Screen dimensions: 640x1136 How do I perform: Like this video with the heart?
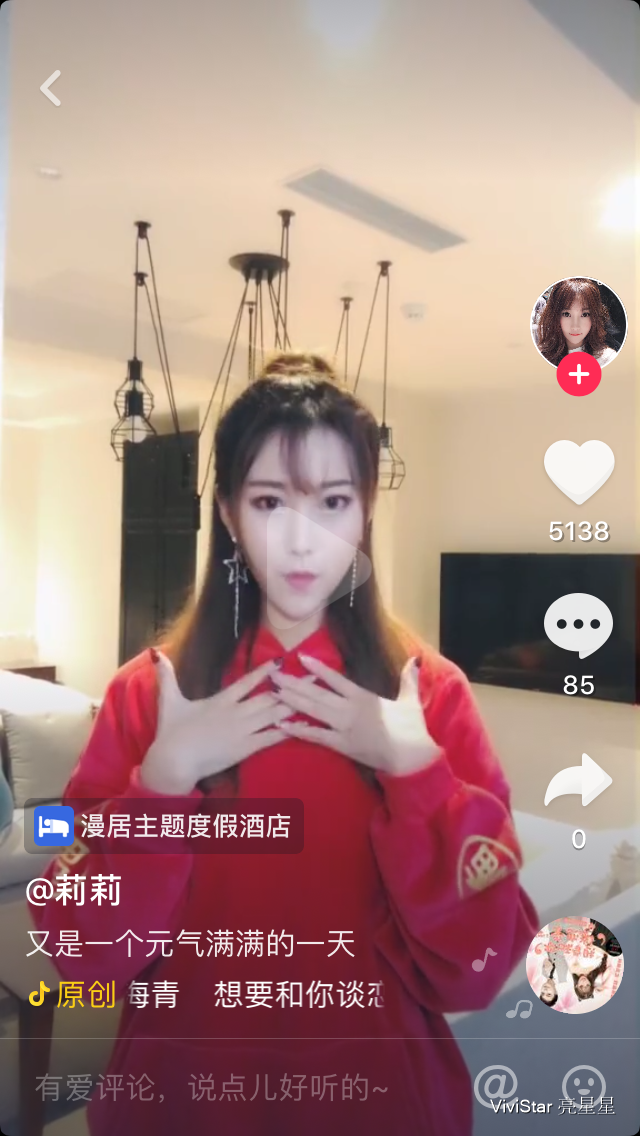click(578, 471)
